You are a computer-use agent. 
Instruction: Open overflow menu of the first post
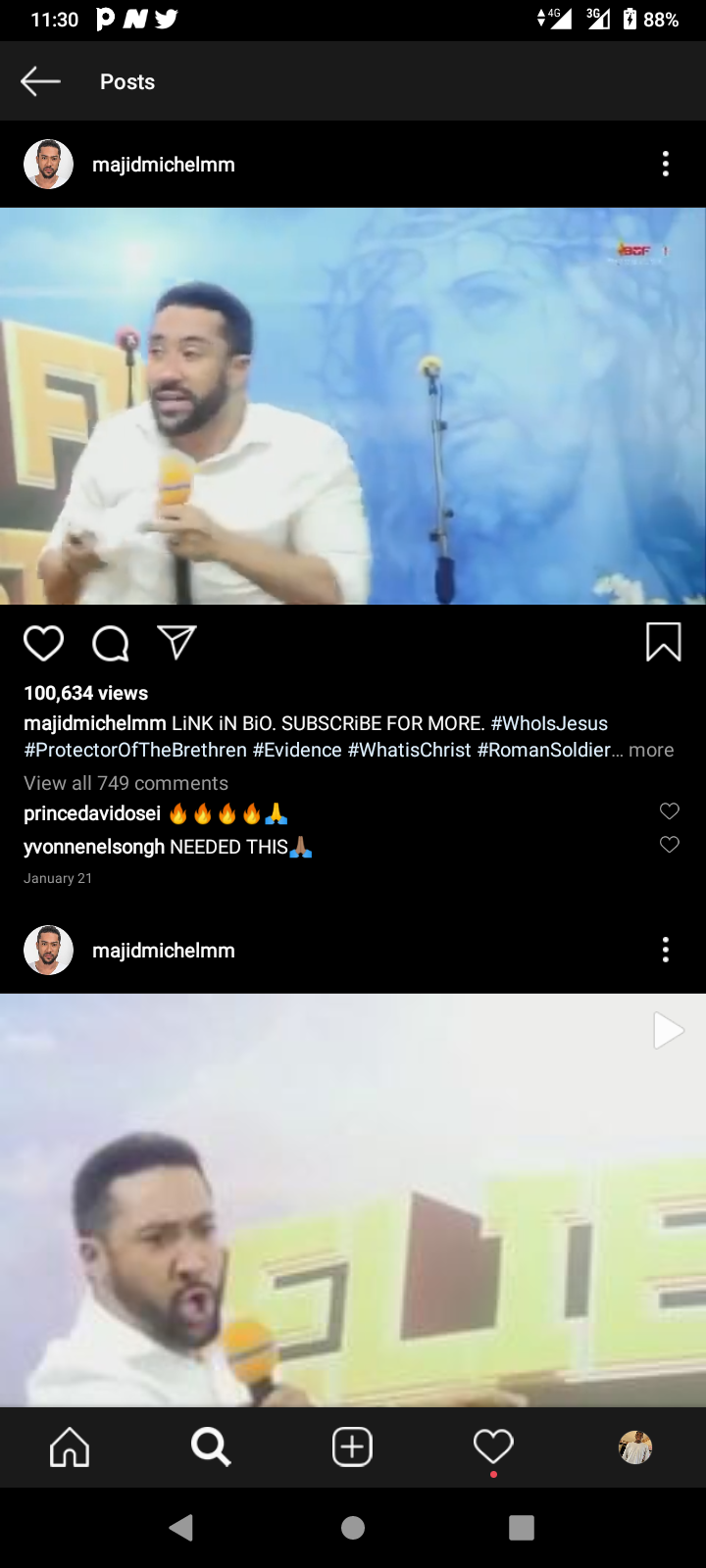(x=666, y=164)
